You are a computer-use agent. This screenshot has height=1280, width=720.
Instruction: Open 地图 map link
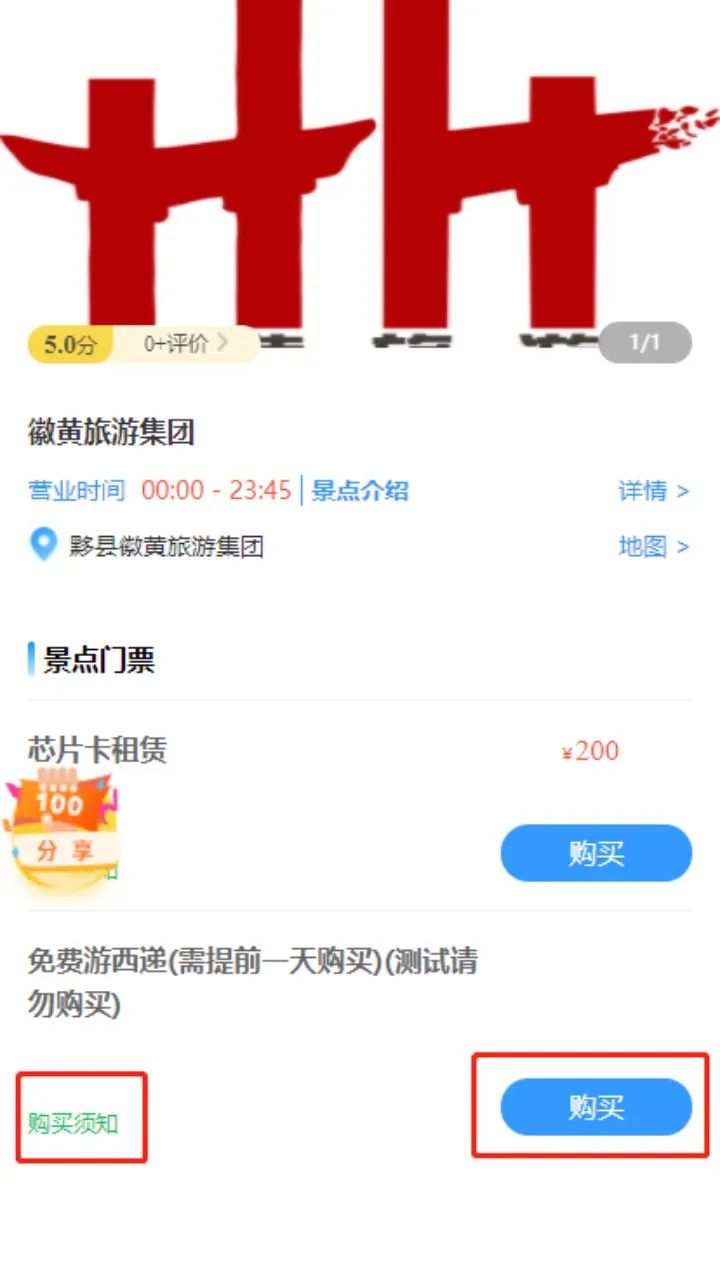pyautogui.click(x=654, y=547)
